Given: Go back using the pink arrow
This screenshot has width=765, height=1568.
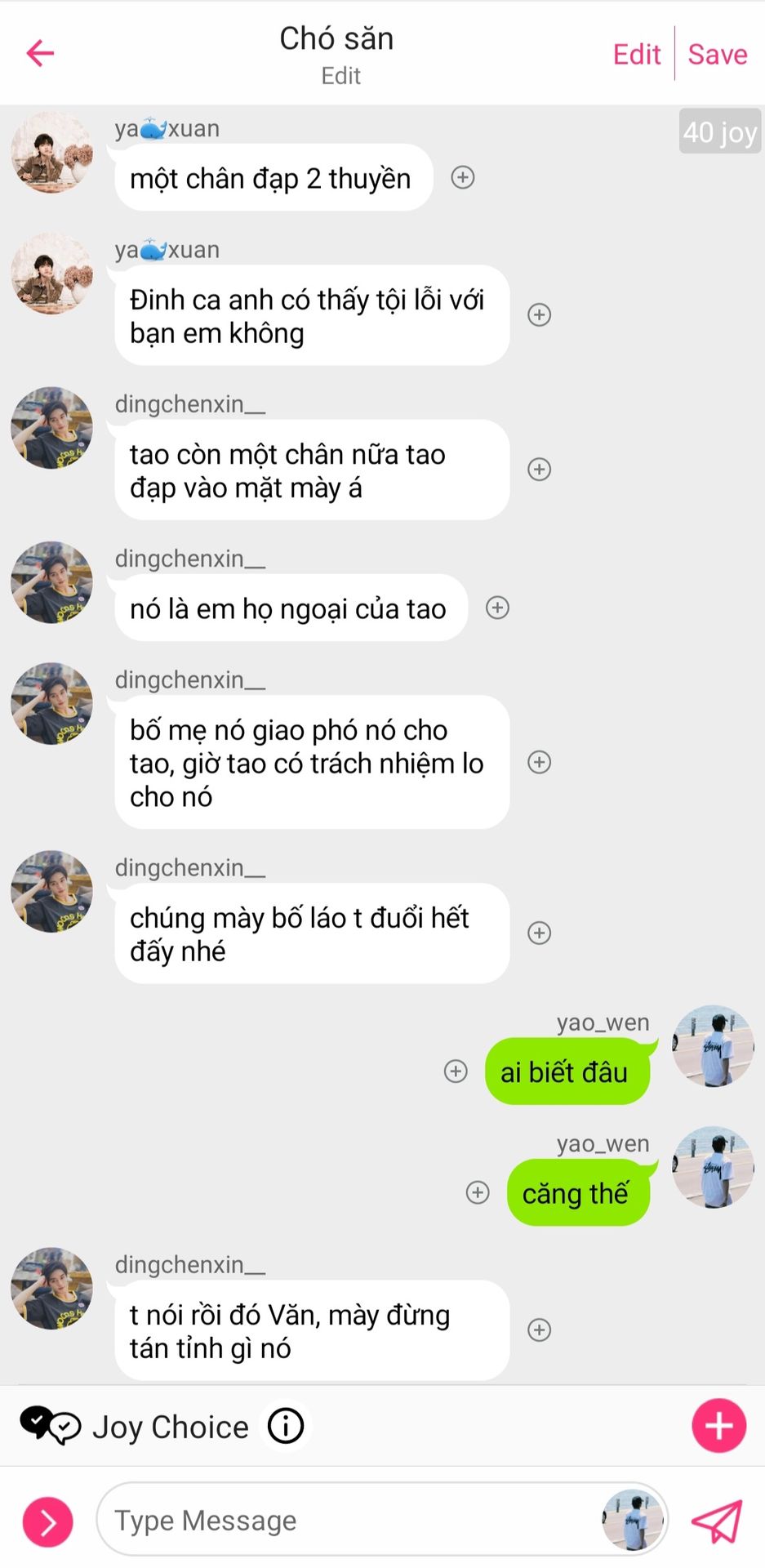Looking at the screenshot, I should tap(40, 54).
